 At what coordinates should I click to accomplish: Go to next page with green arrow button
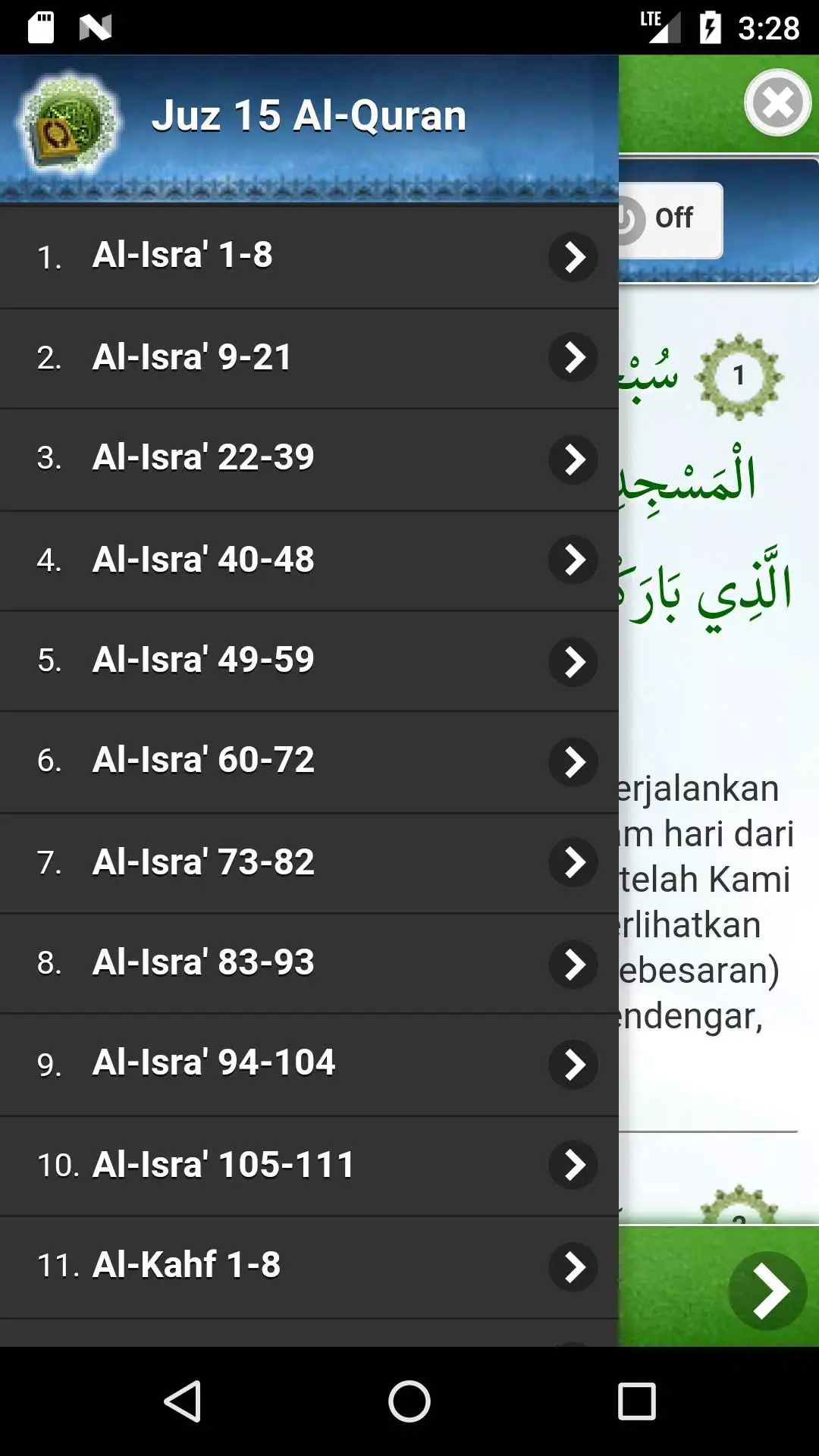tap(768, 1289)
